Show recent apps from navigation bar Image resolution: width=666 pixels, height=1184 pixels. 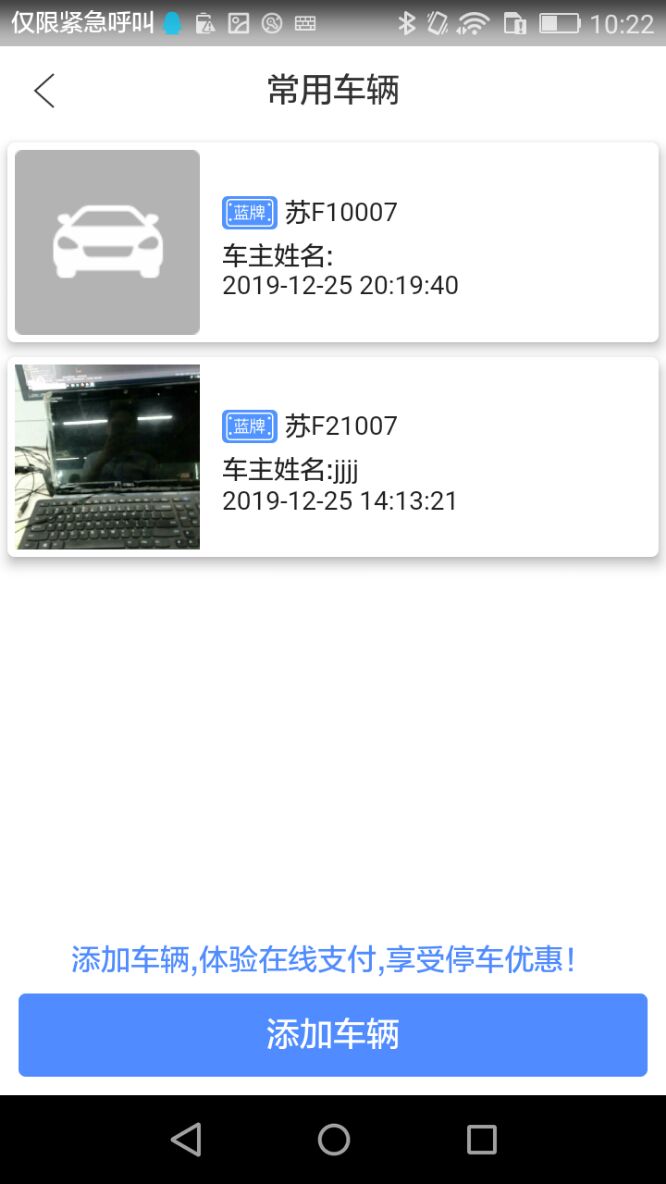[481, 1139]
